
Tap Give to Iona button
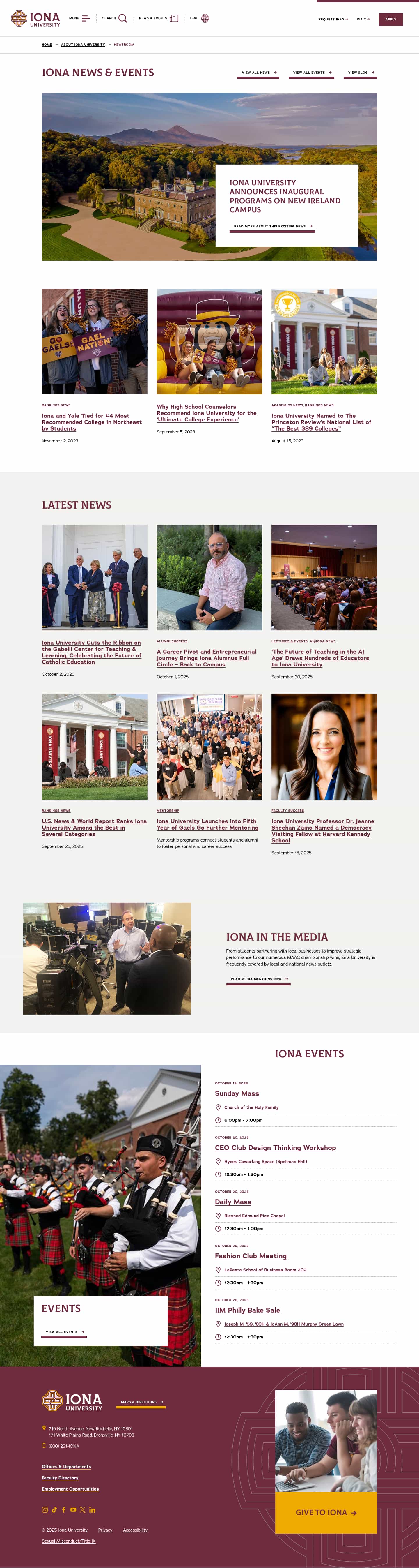click(x=325, y=1512)
